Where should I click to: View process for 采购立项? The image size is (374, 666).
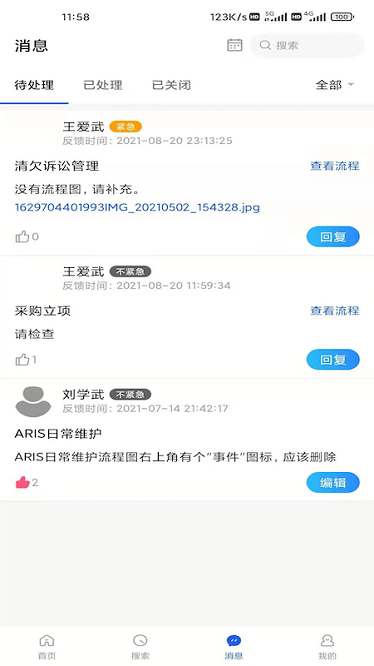(335, 310)
